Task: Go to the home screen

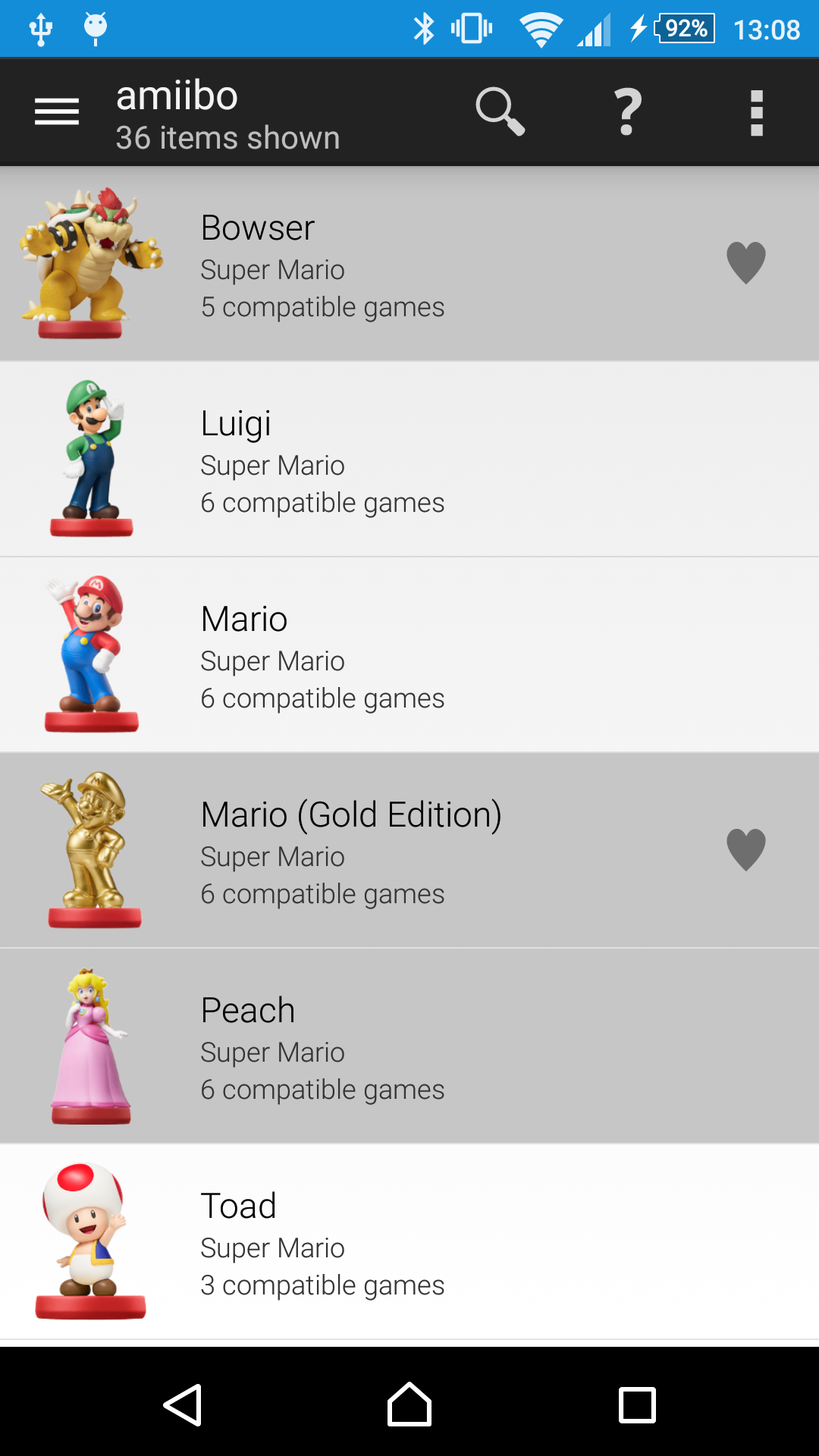Action: (409, 1404)
